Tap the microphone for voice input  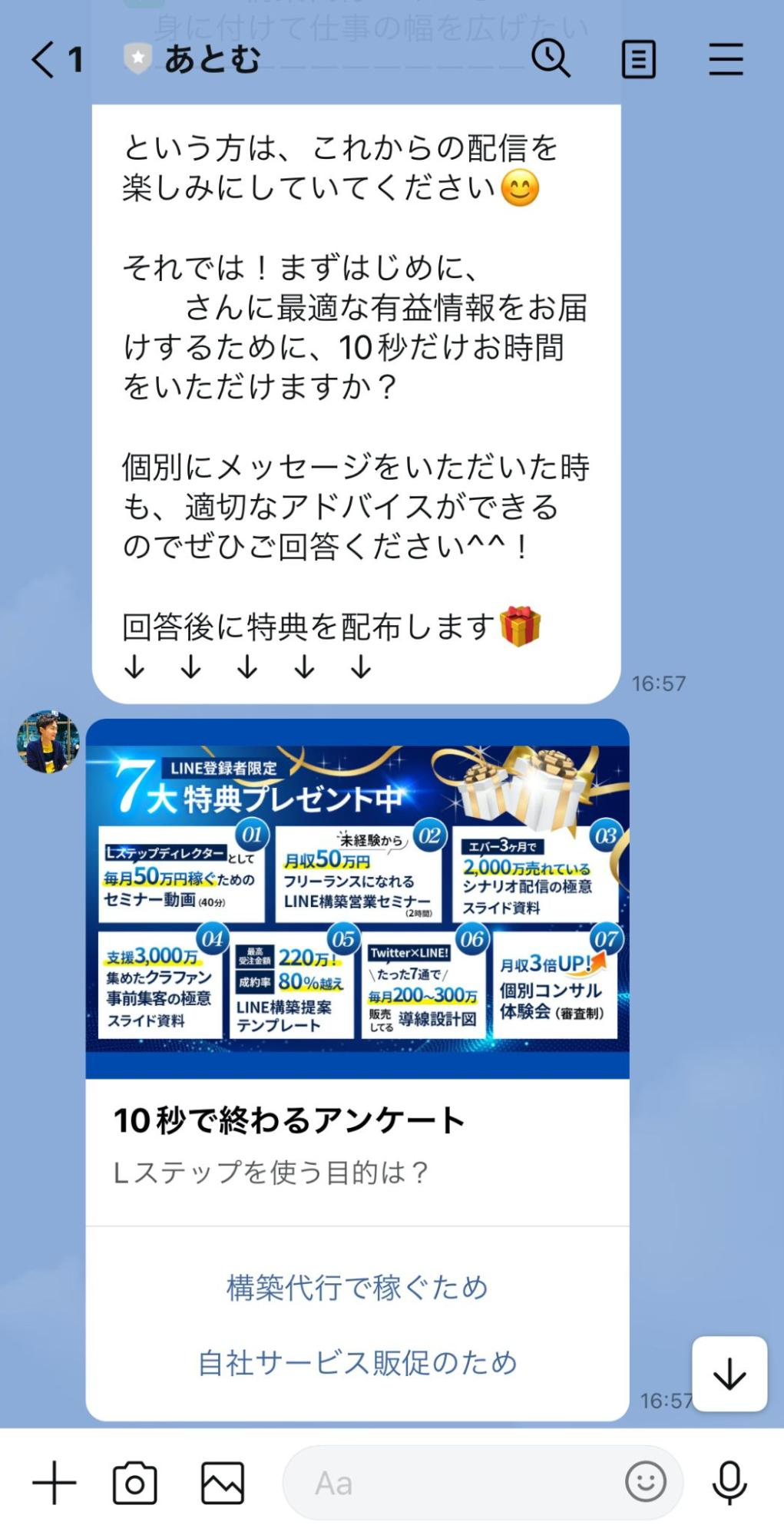[728, 1482]
